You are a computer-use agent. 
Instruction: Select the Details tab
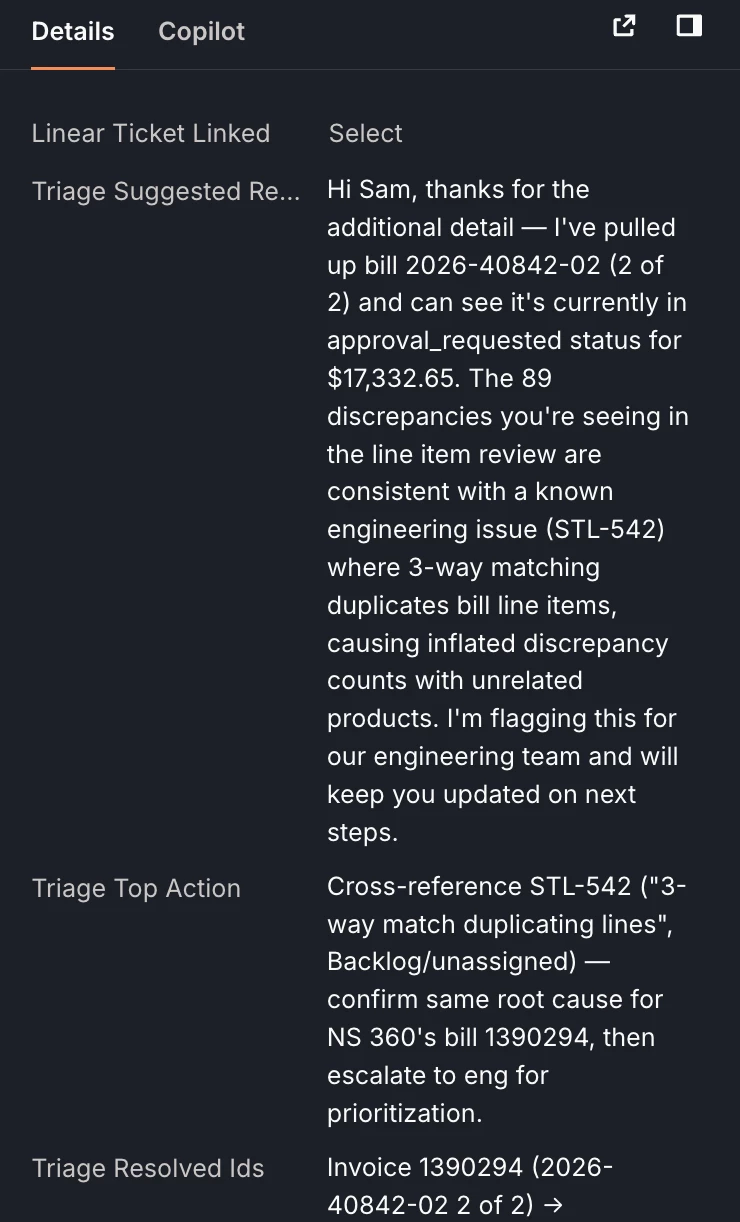(x=73, y=32)
